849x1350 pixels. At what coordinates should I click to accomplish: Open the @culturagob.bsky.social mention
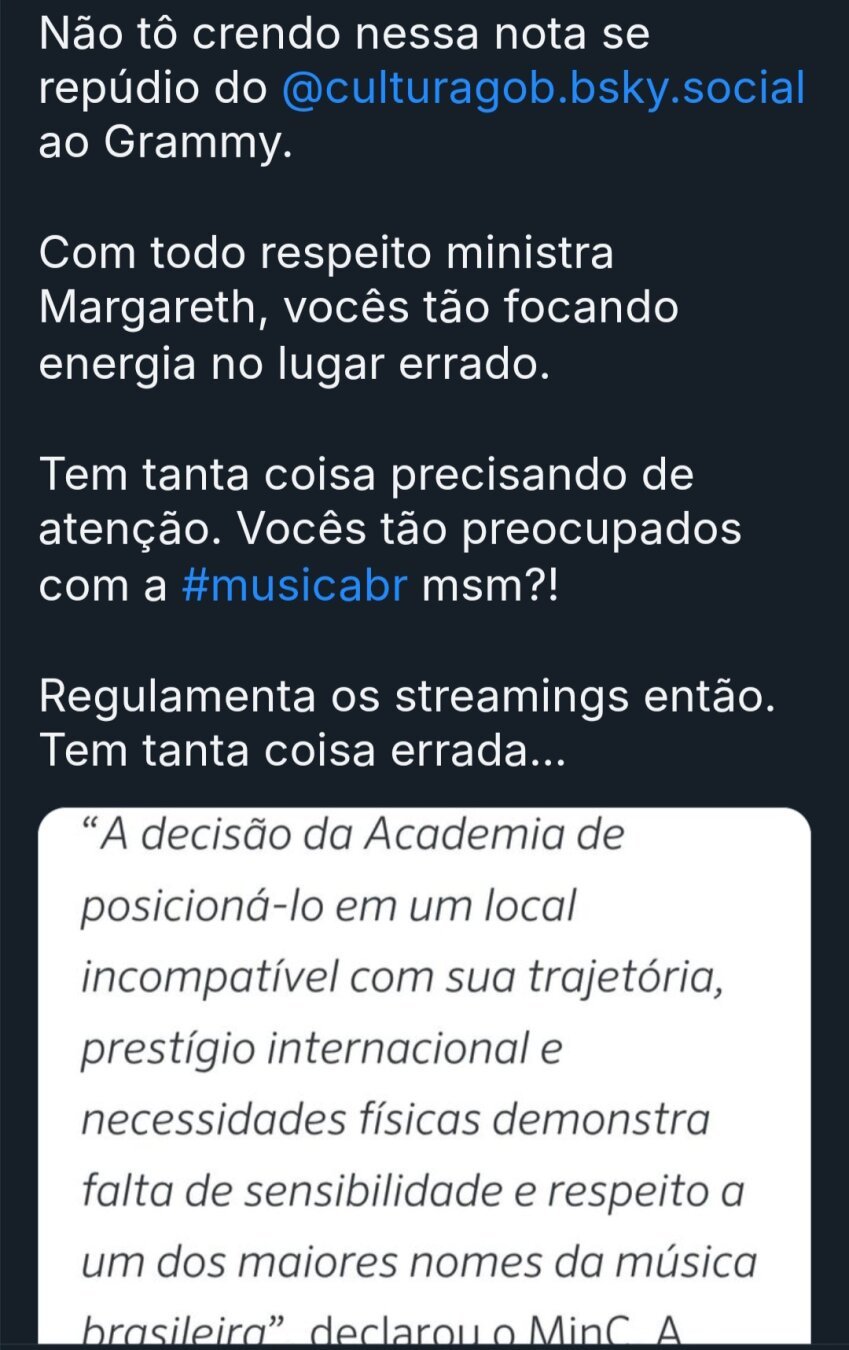pyautogui.click(x=543, y=90)
